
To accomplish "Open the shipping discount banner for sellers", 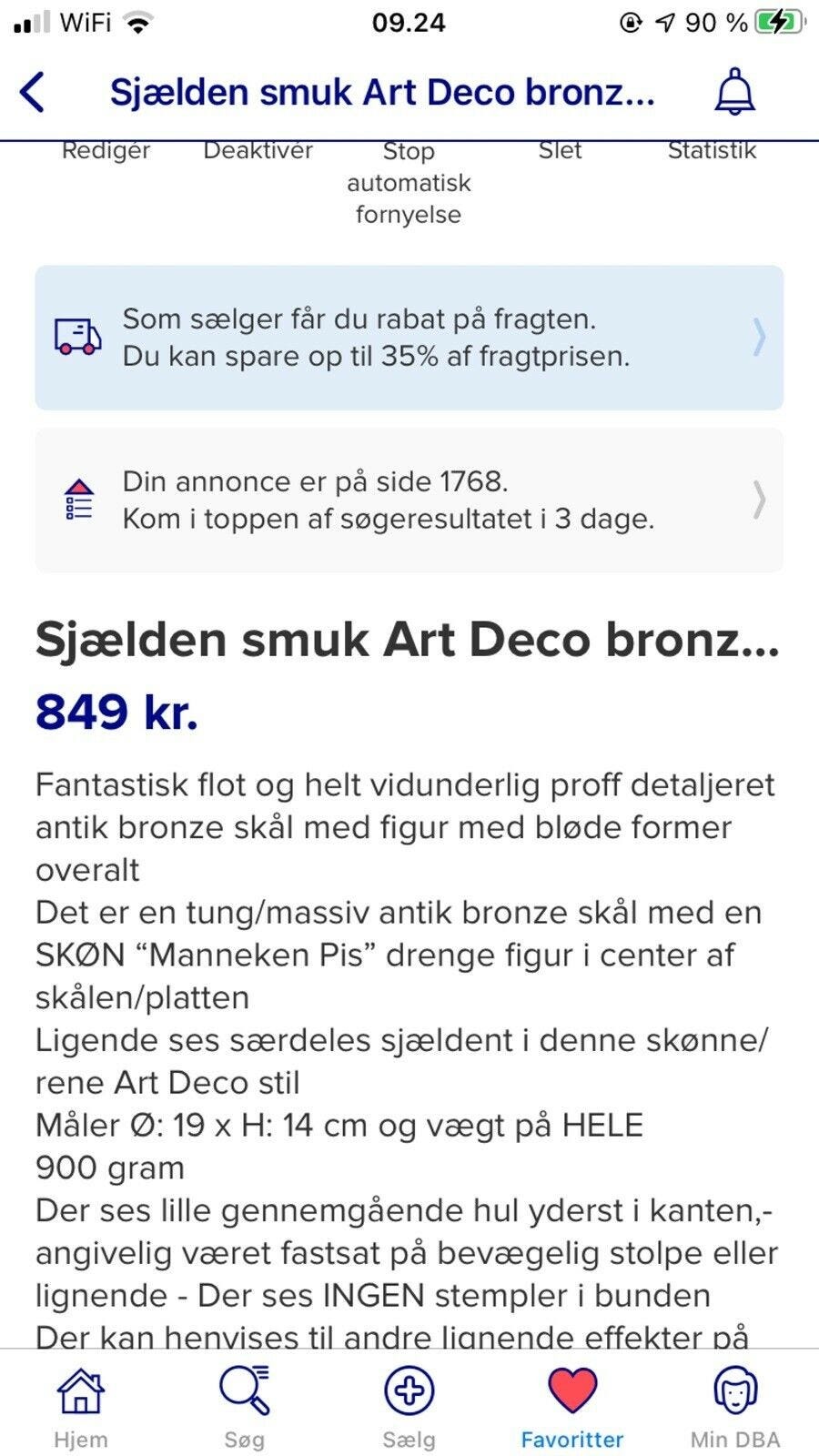I will 409,338.
